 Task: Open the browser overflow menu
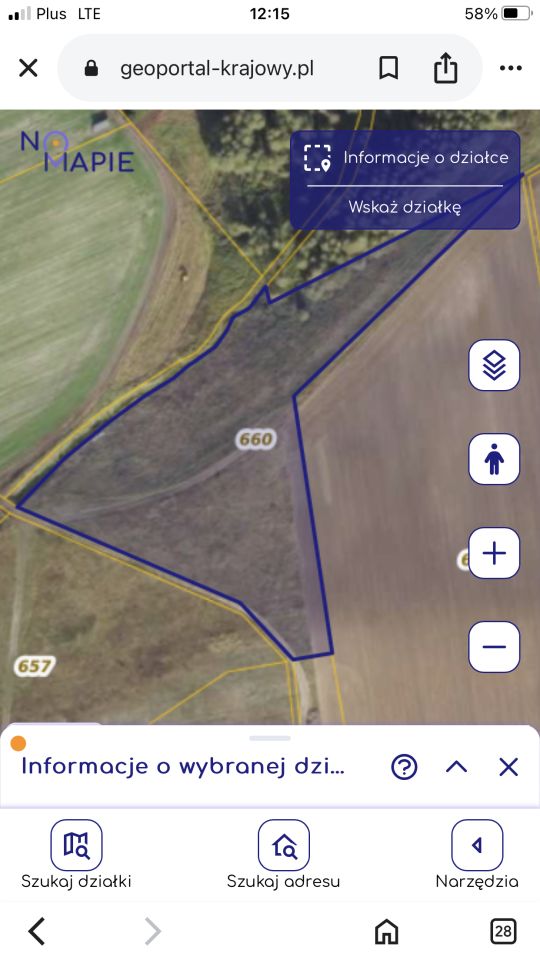[511, 68]
